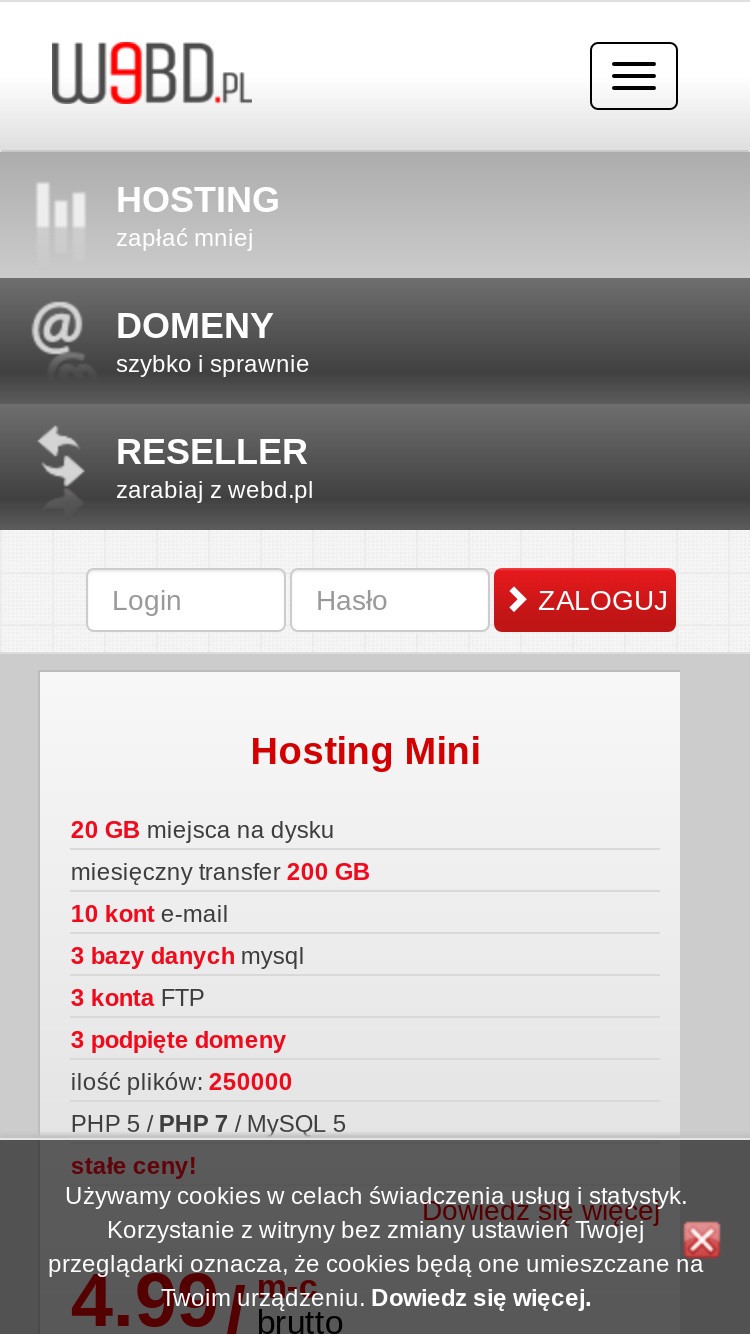This screenshot has width=750, height=1334.
Task: Open the hamburger menu
Action: 634,76
